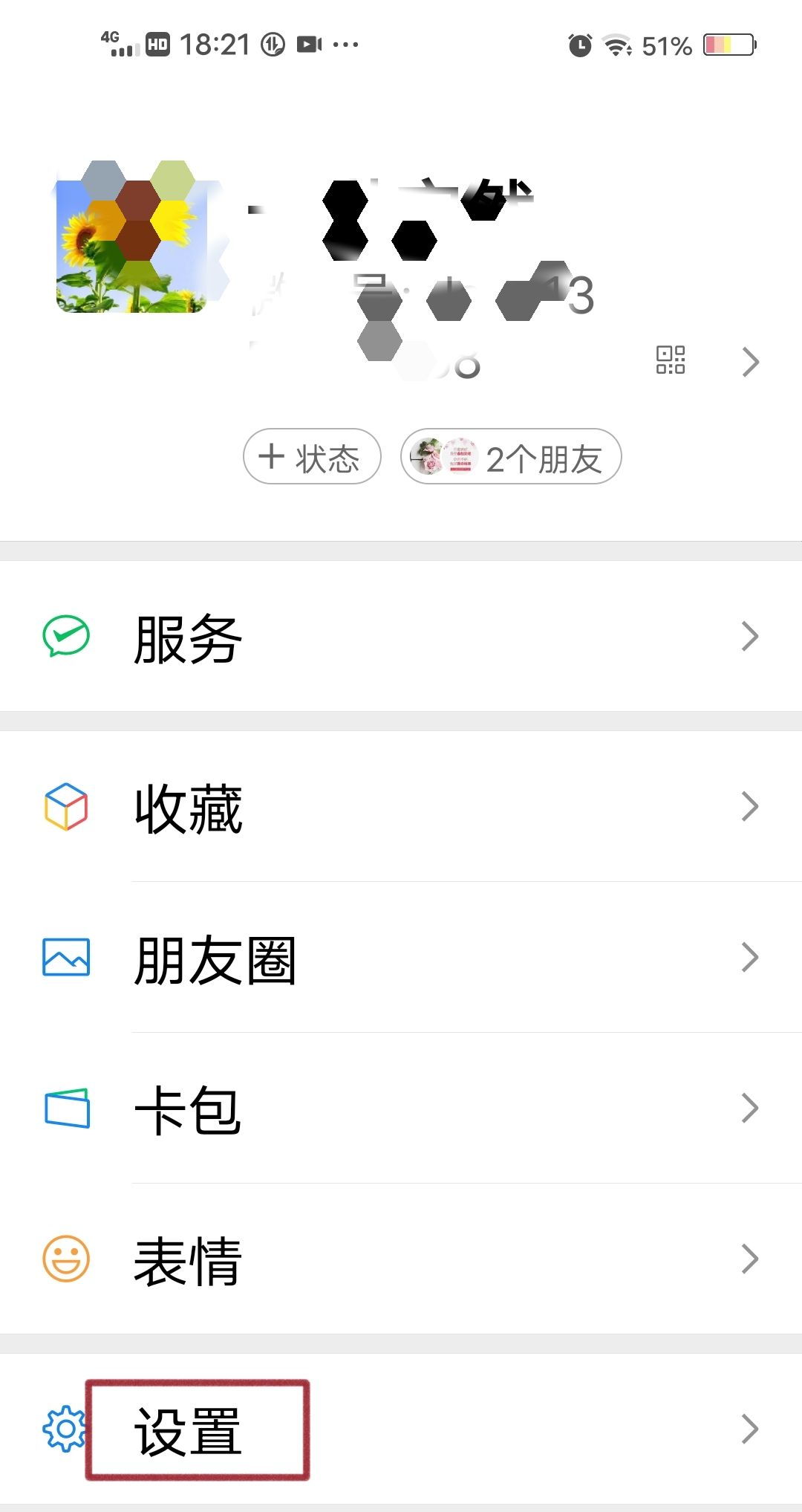Open the green 服务 (Services) icon

pos(67,636)
